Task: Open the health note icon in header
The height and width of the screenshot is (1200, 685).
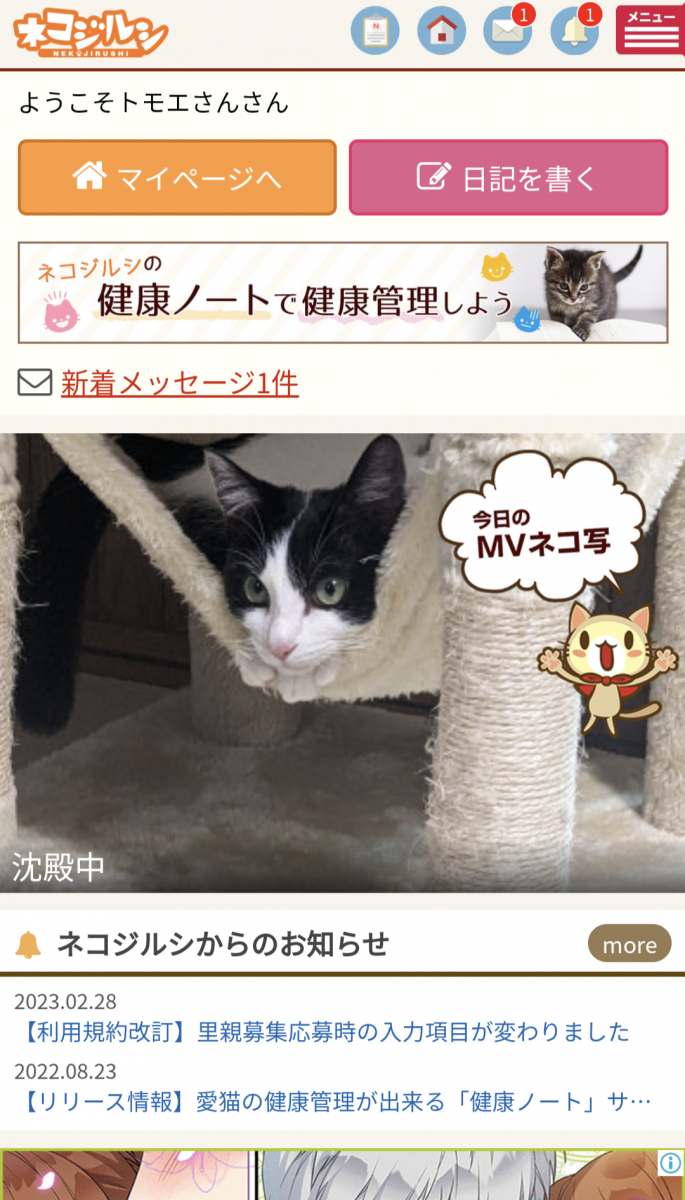Action: 375,31
